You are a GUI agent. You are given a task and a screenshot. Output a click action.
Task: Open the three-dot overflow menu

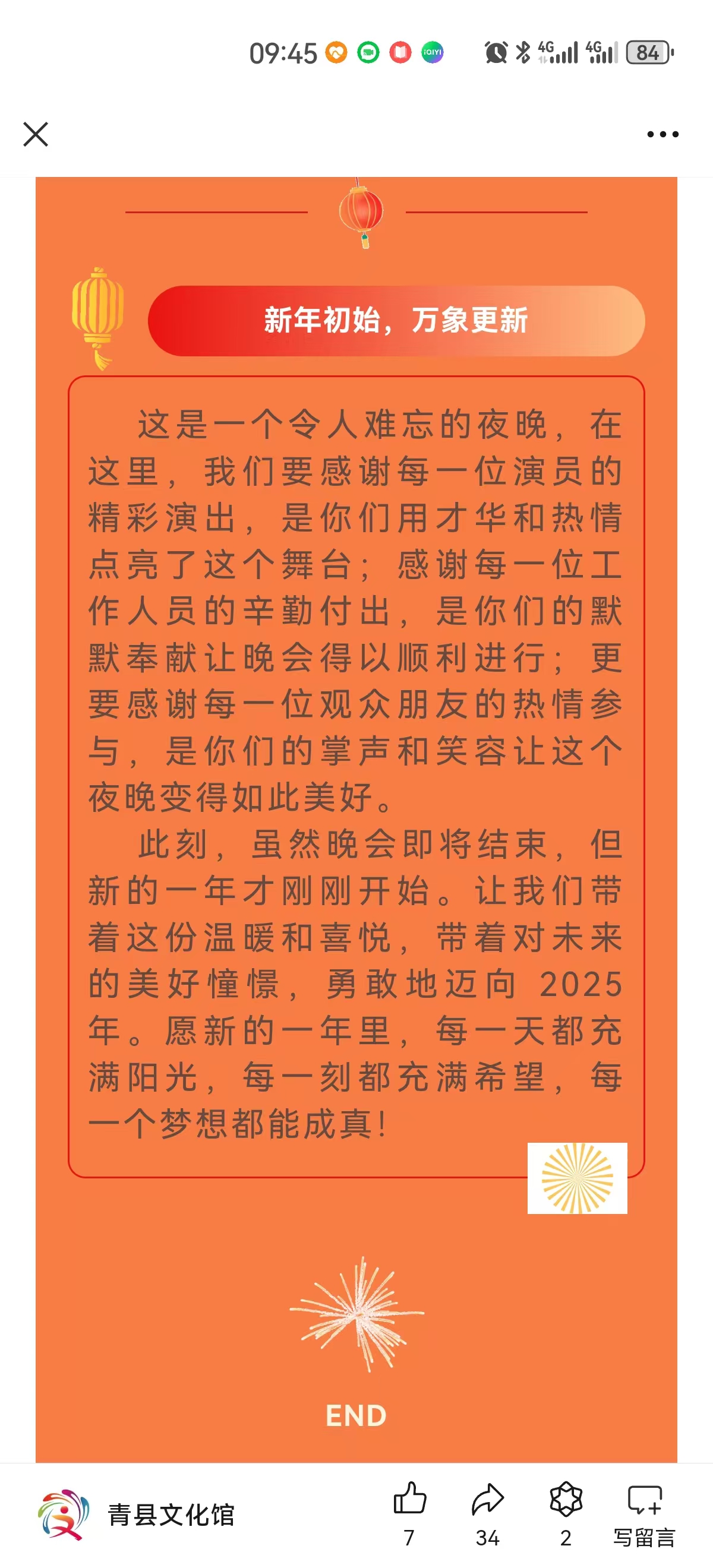[x=662, y=134]
